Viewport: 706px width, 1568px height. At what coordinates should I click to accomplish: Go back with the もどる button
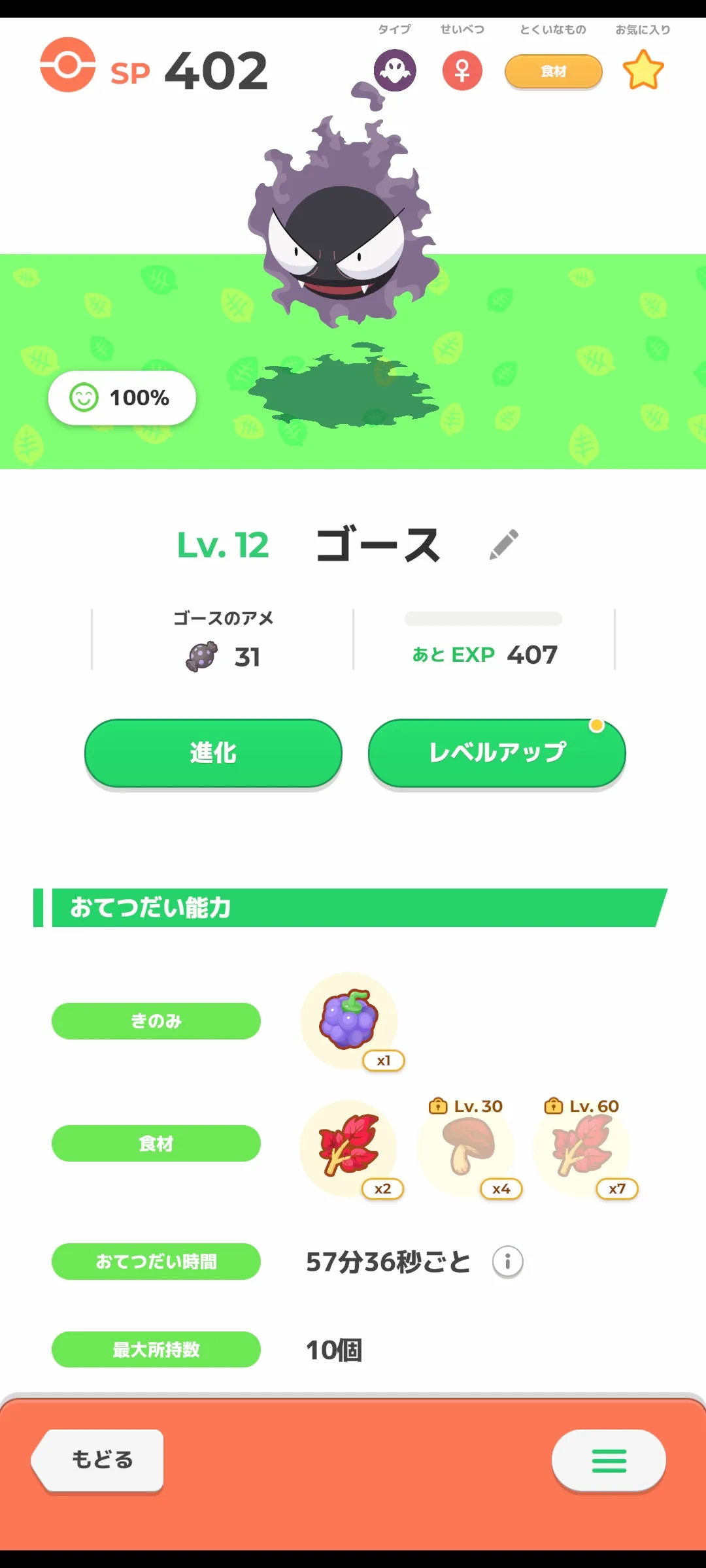tap(99, 1460)
